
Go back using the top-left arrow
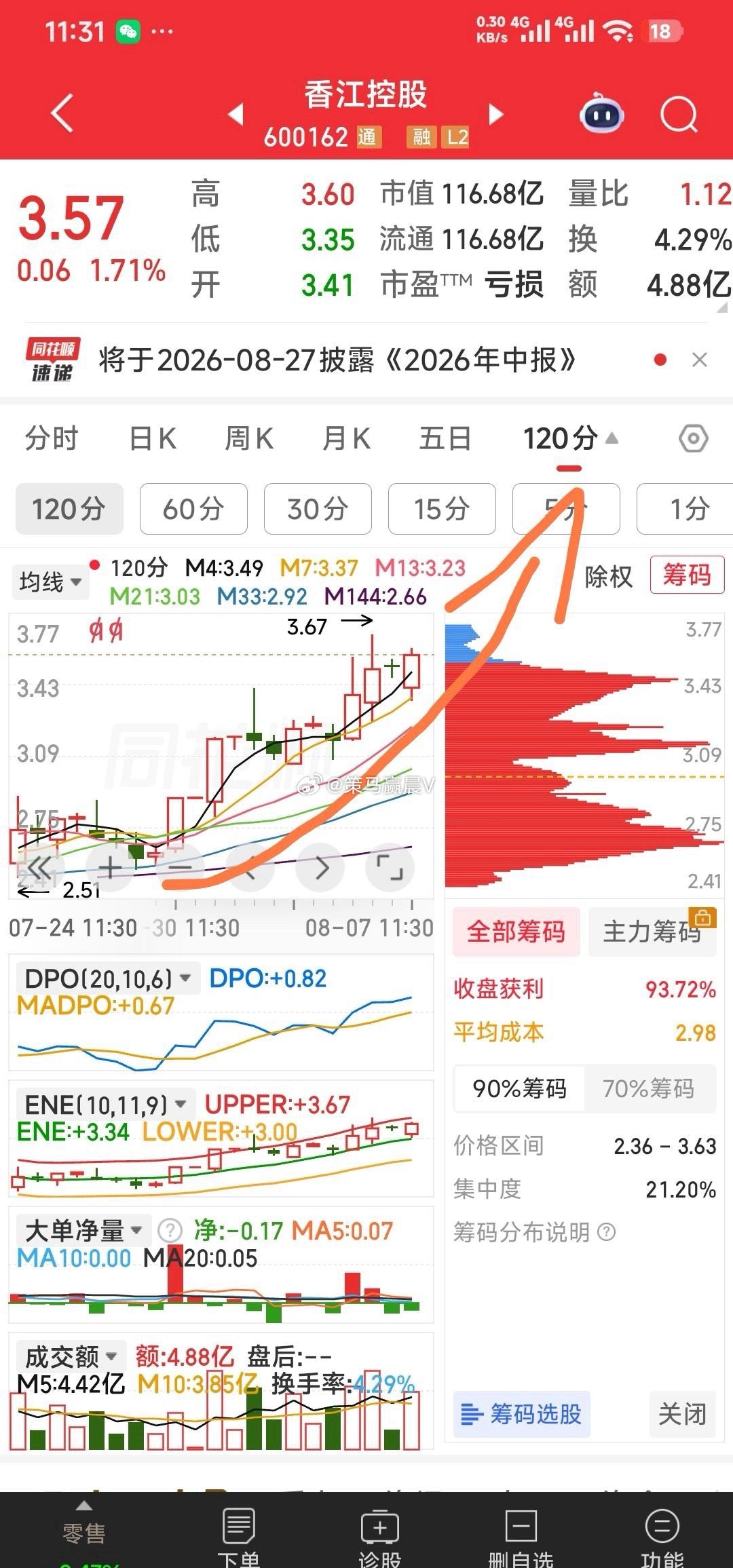pyautogui.click(x=62, y=113)
